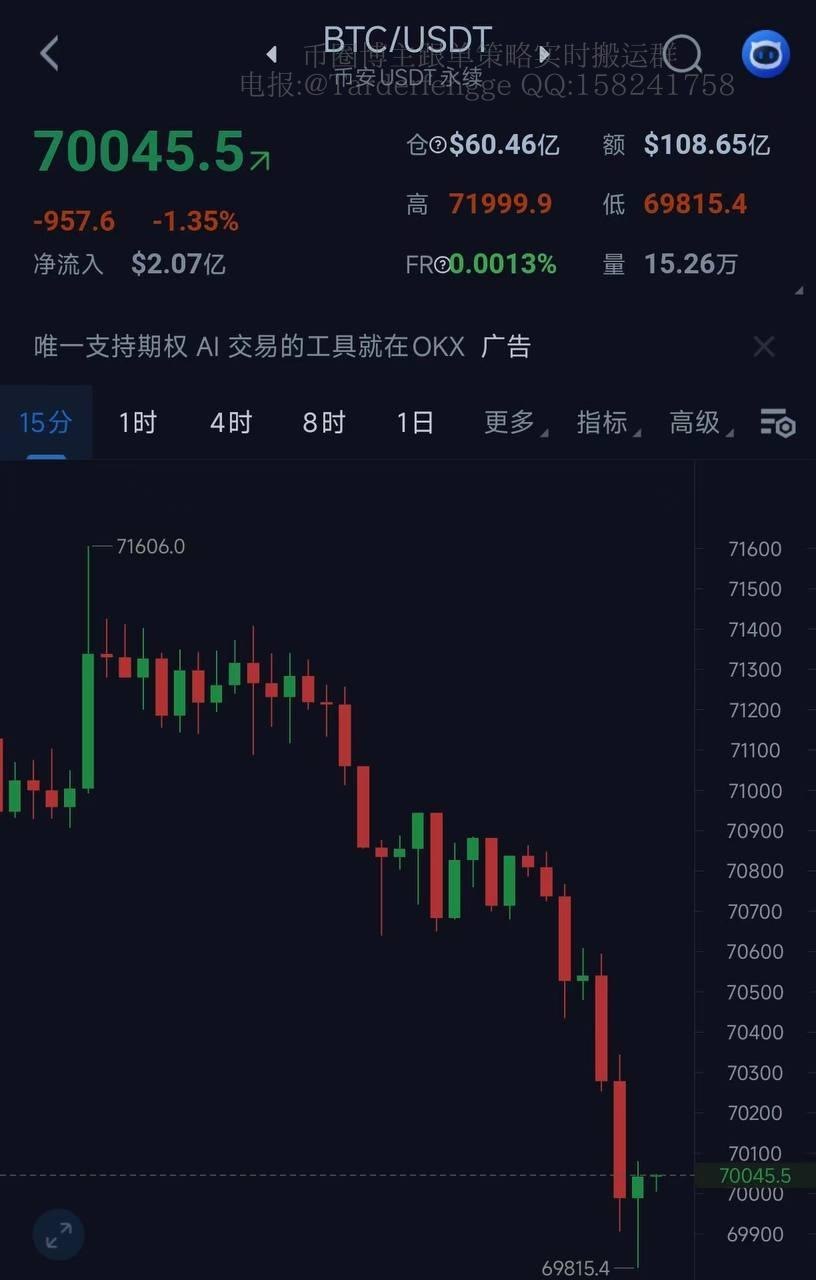Switch to previous trading pair arrow
The image size is (816, 1280).
click(x=271, y=54)
